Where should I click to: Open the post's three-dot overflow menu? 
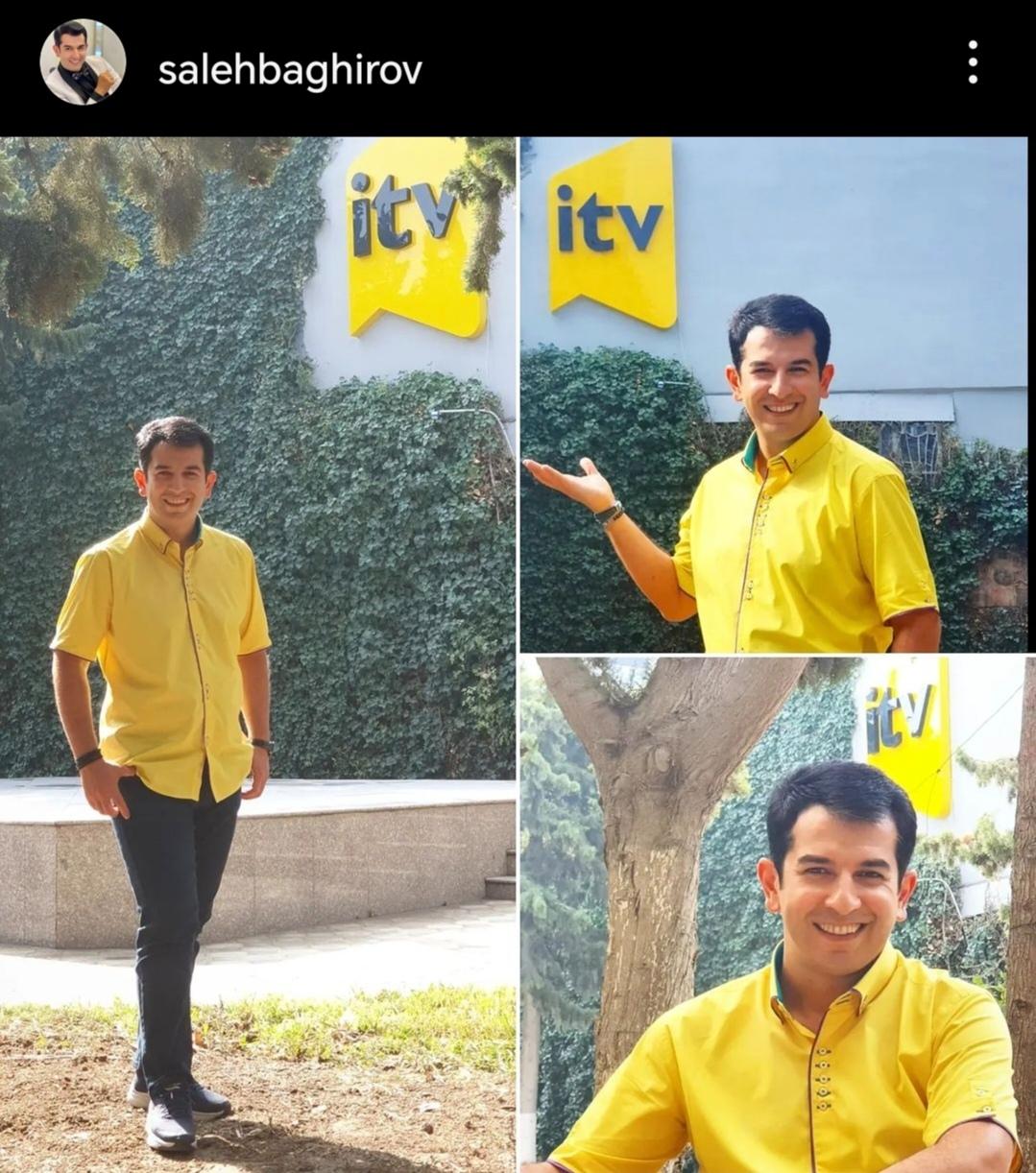pos(973,63)
